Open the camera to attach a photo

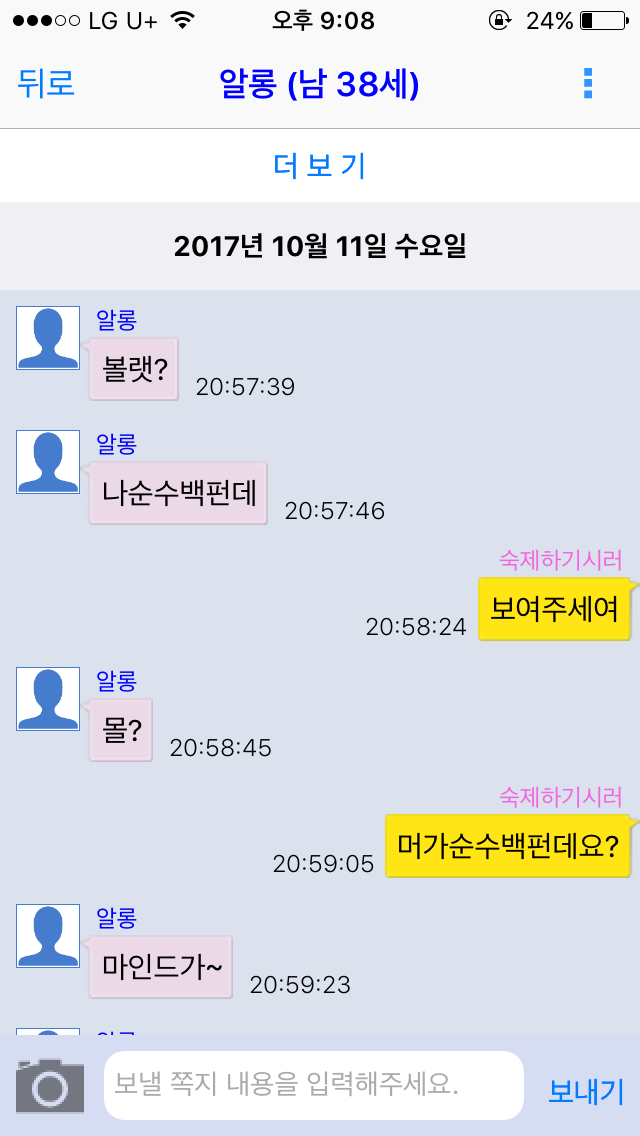tap(50, 1086)
